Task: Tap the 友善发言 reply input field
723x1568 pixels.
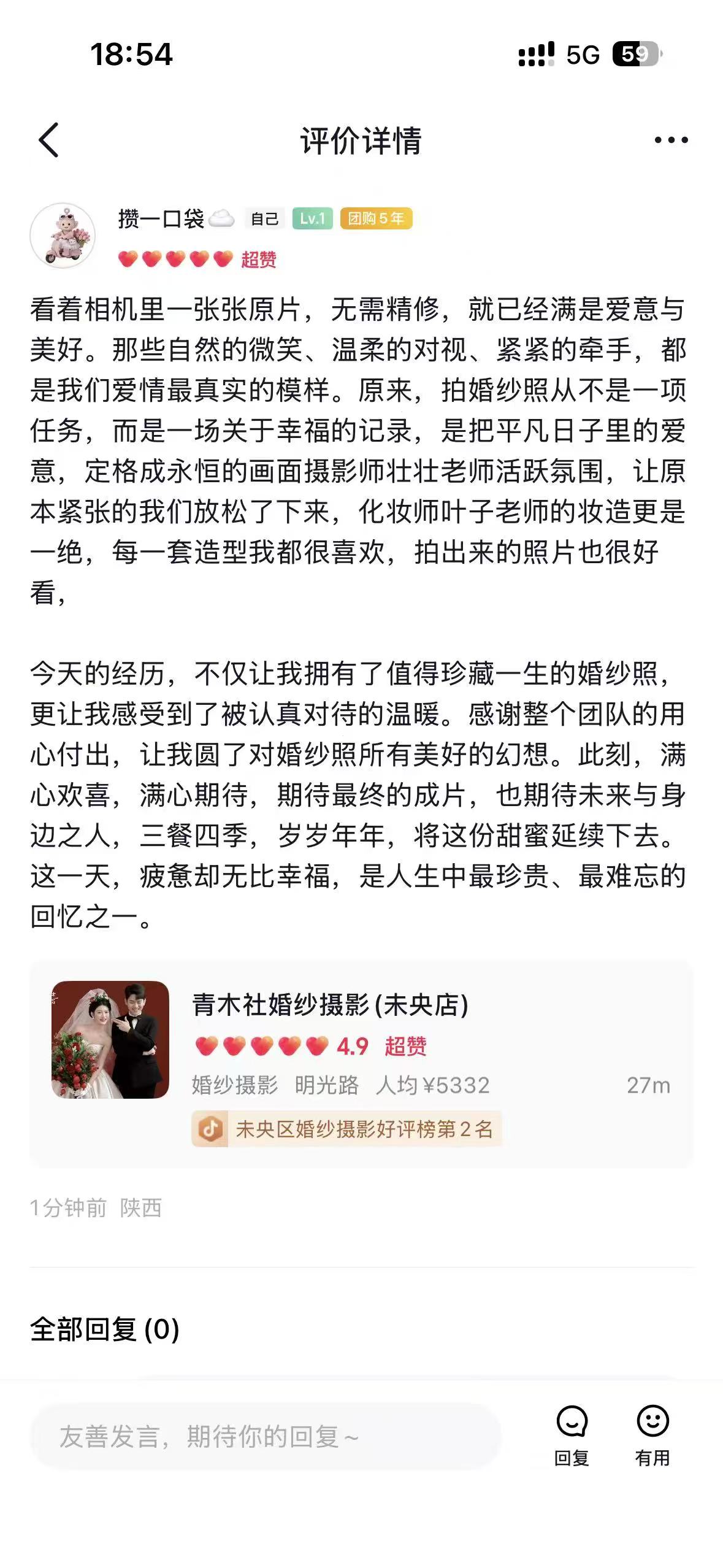Action: 265,1437
